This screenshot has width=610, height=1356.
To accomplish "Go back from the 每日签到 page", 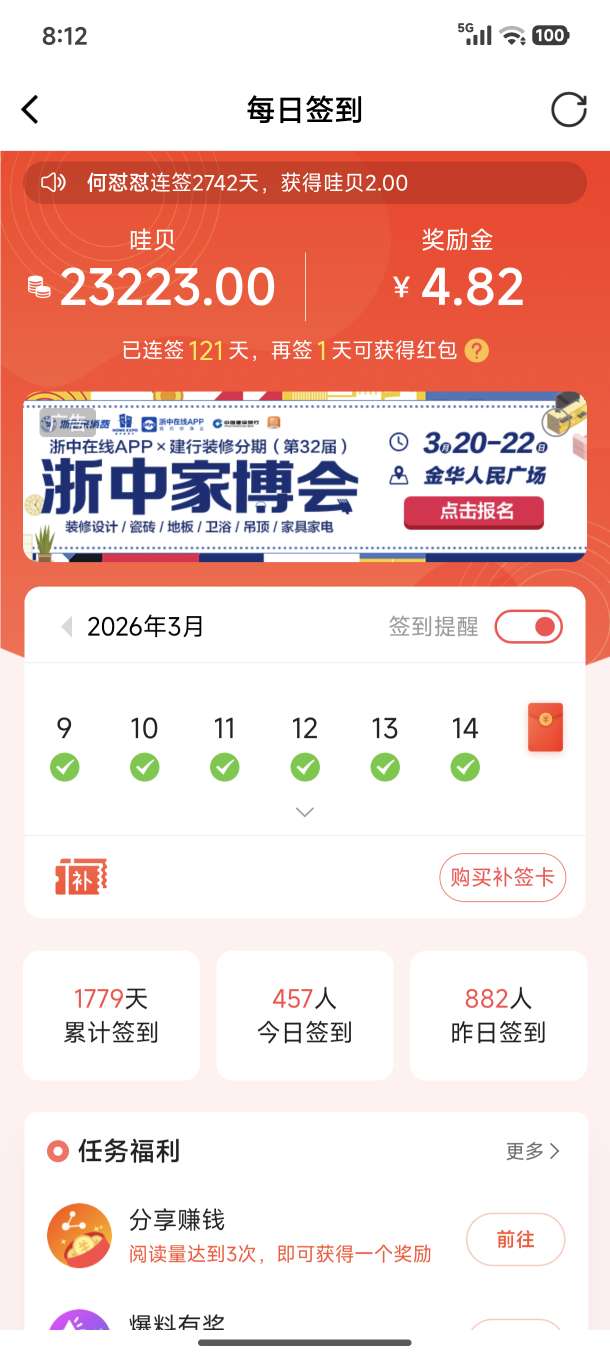I will coord(30,110).
